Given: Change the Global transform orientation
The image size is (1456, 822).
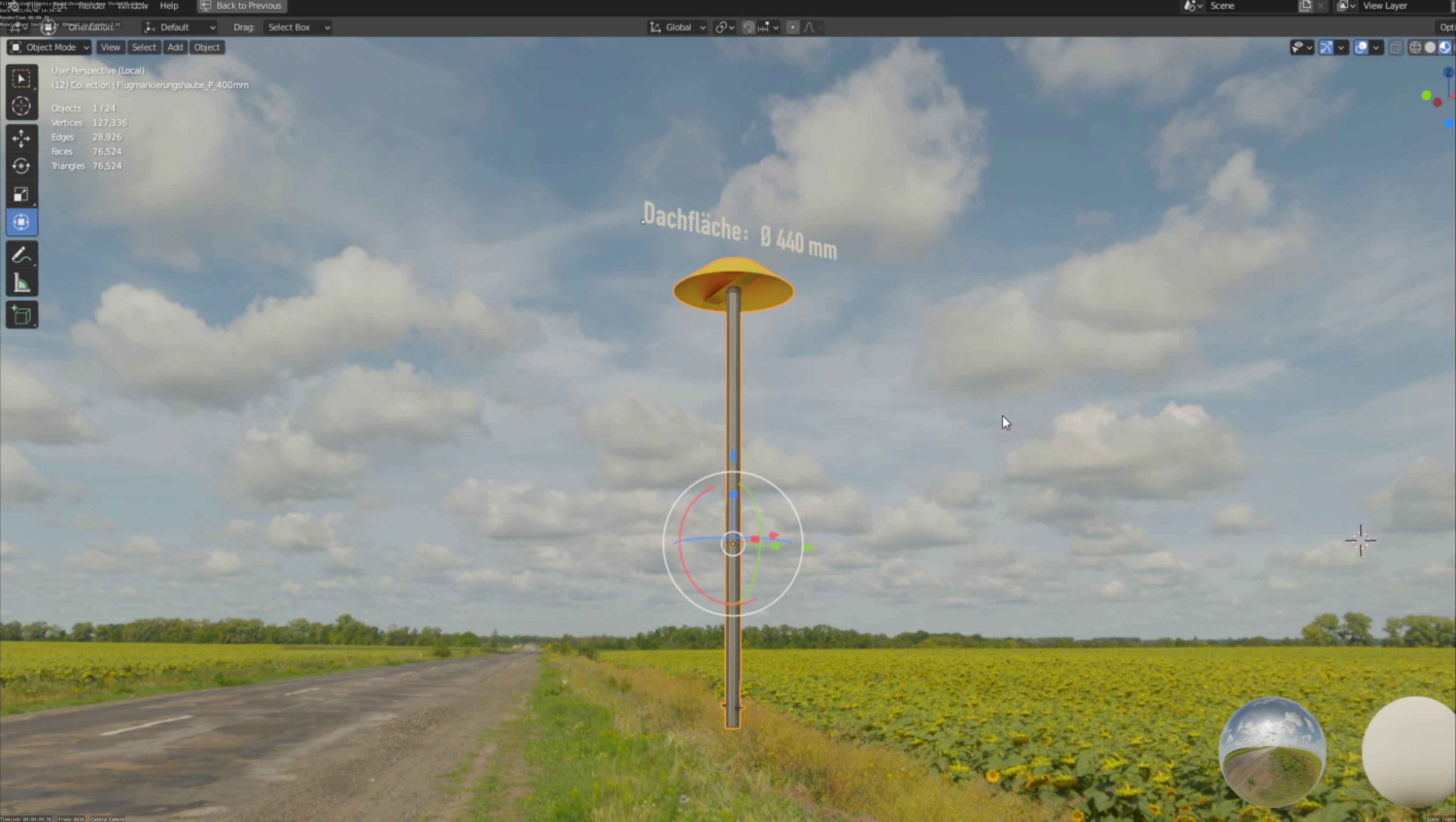Looking at the screenshot, I should (x=678, y=27).
